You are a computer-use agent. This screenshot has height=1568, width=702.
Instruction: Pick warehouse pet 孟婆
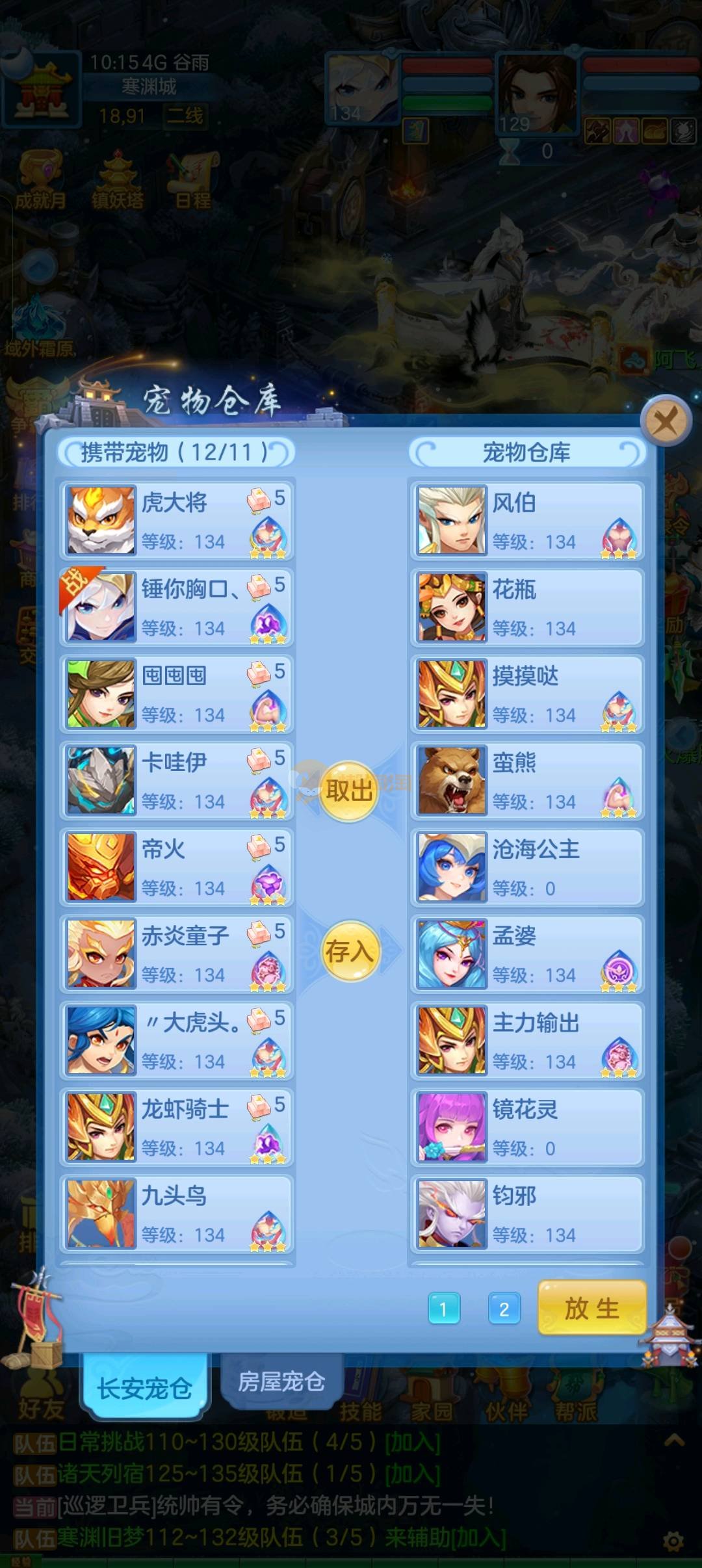pos(526,954)
